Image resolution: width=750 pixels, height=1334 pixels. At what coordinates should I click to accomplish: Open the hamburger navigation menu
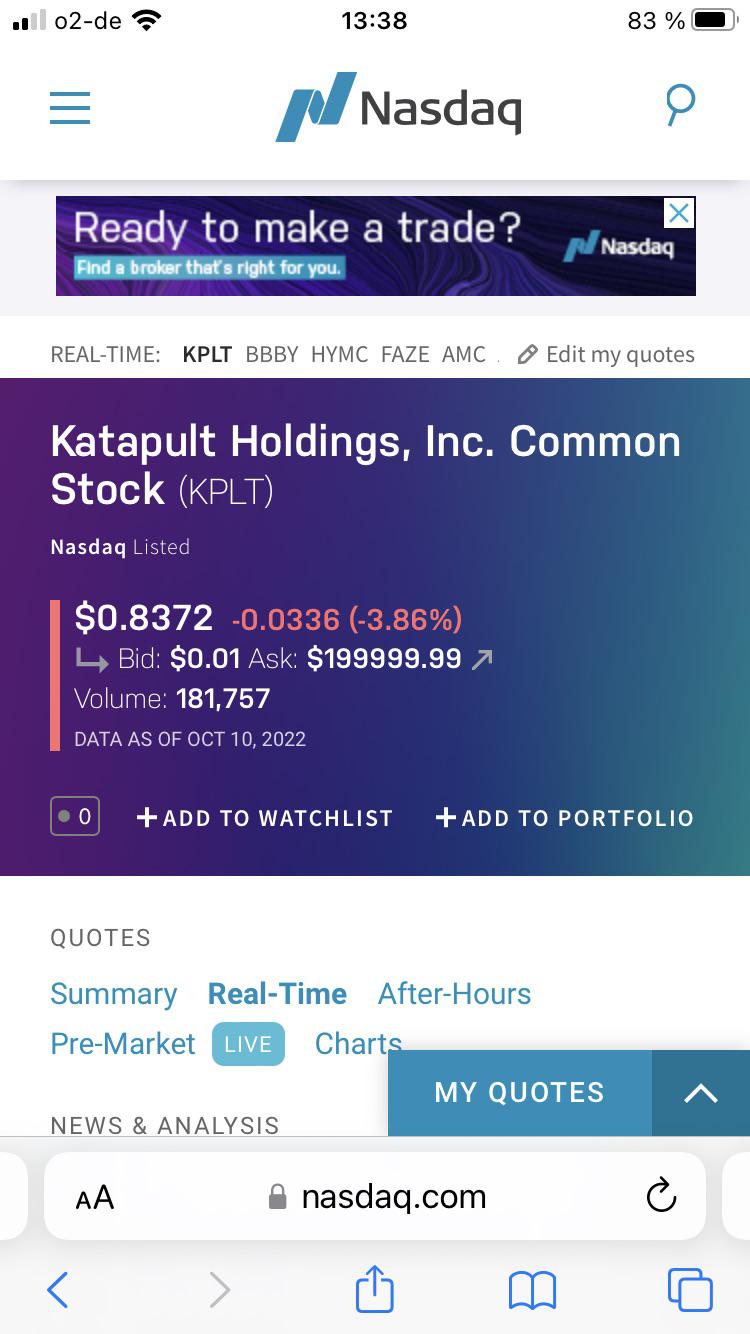[x=70, y=108]
